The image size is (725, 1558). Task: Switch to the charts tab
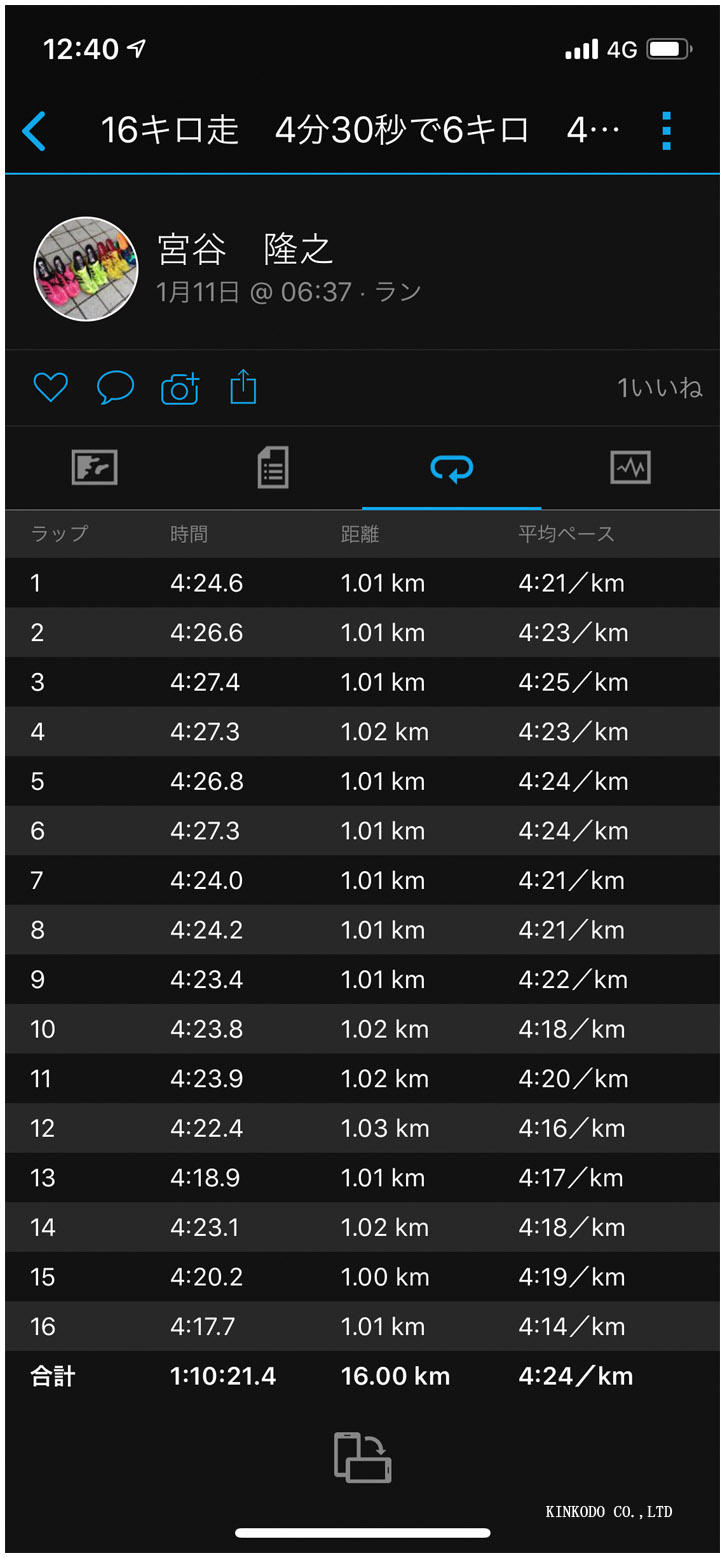coord(630,468)
